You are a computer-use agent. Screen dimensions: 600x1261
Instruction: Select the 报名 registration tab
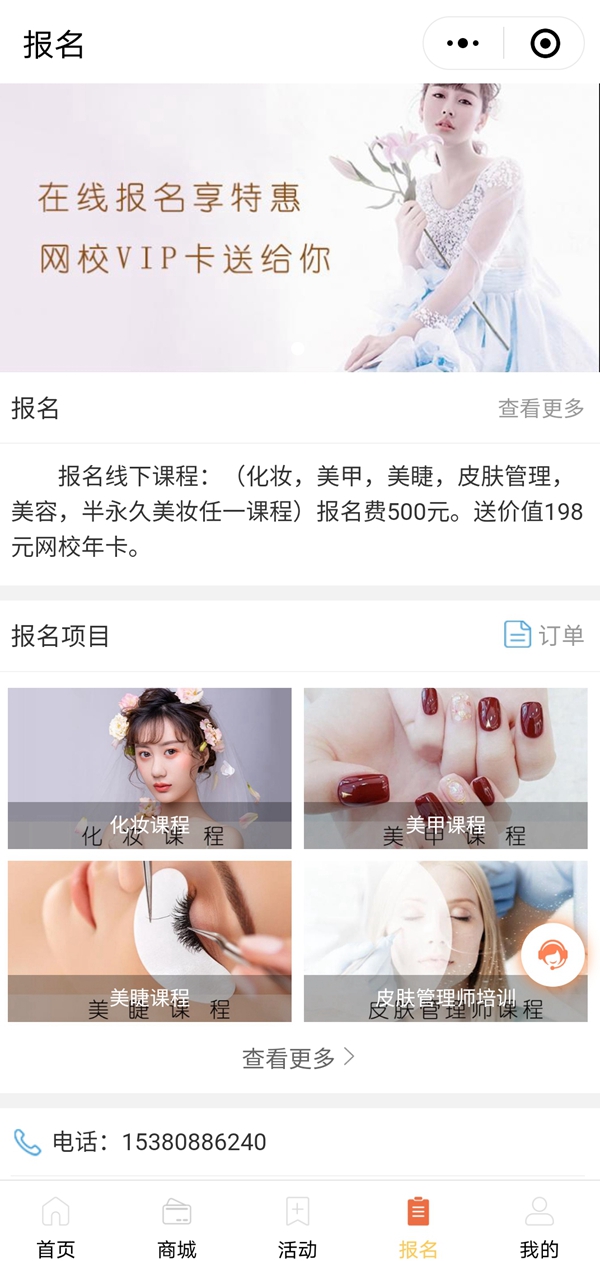pyautogui.click(x=418, y=1227)
